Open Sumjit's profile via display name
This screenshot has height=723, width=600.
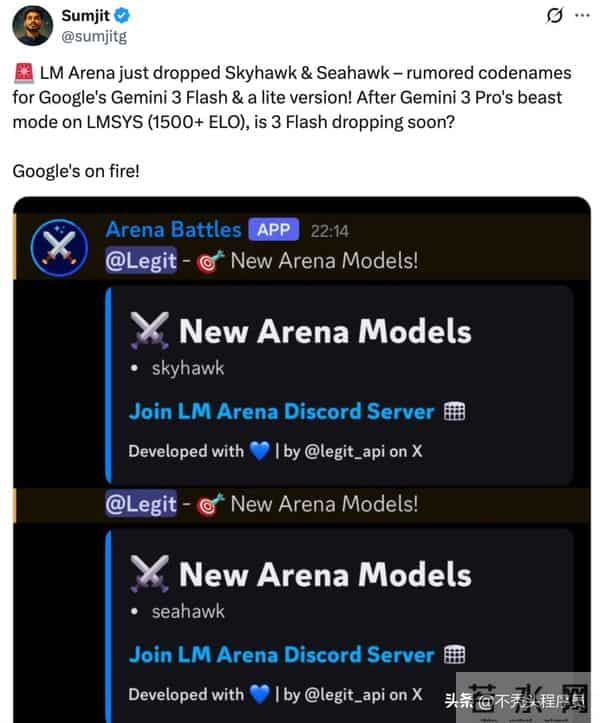(x=88, y=16)
